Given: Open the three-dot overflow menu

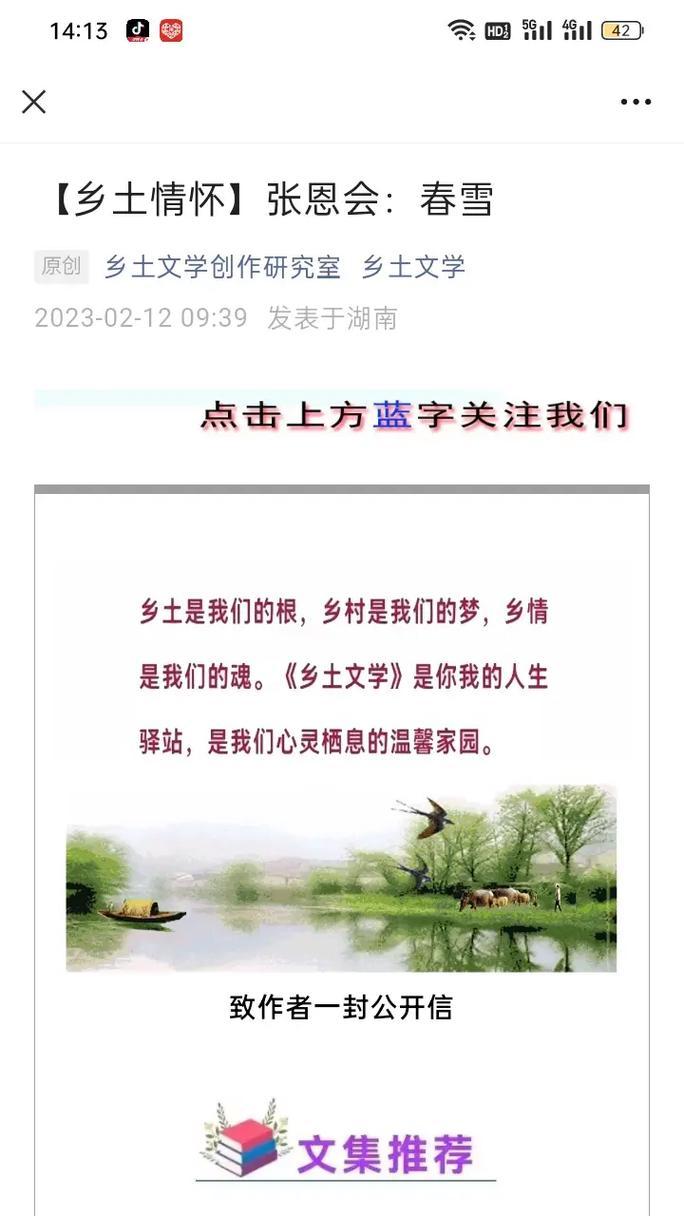Looking at the screenshot, I should 636,102.
